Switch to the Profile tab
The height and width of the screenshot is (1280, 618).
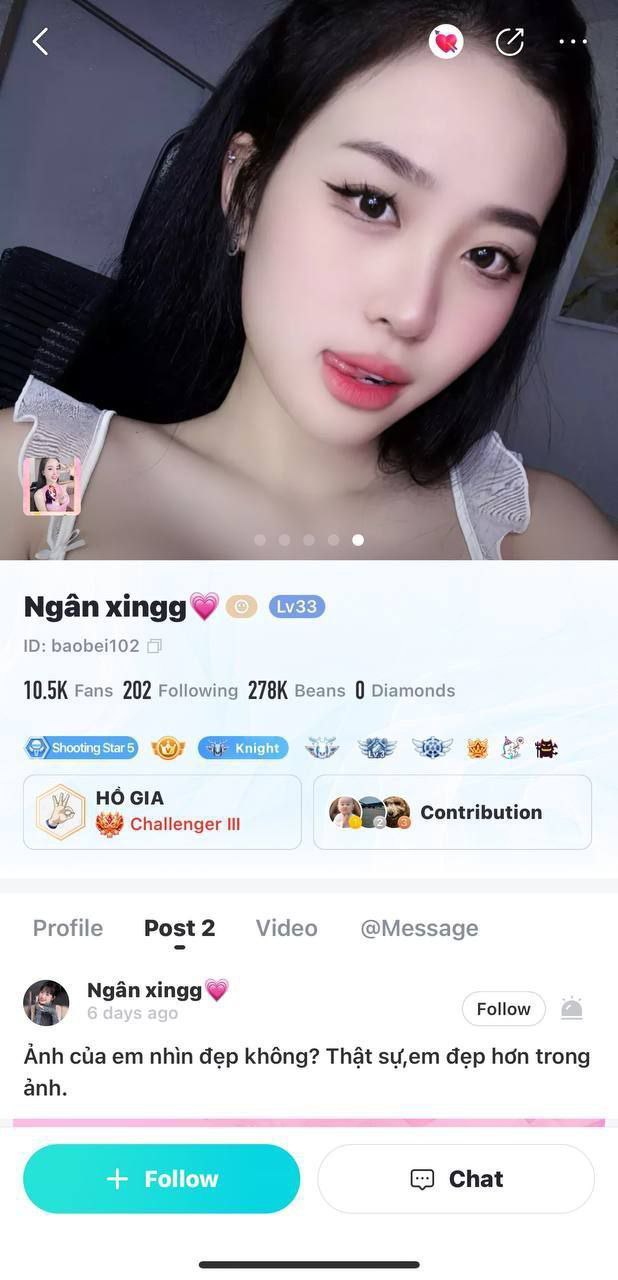point(68,928)
